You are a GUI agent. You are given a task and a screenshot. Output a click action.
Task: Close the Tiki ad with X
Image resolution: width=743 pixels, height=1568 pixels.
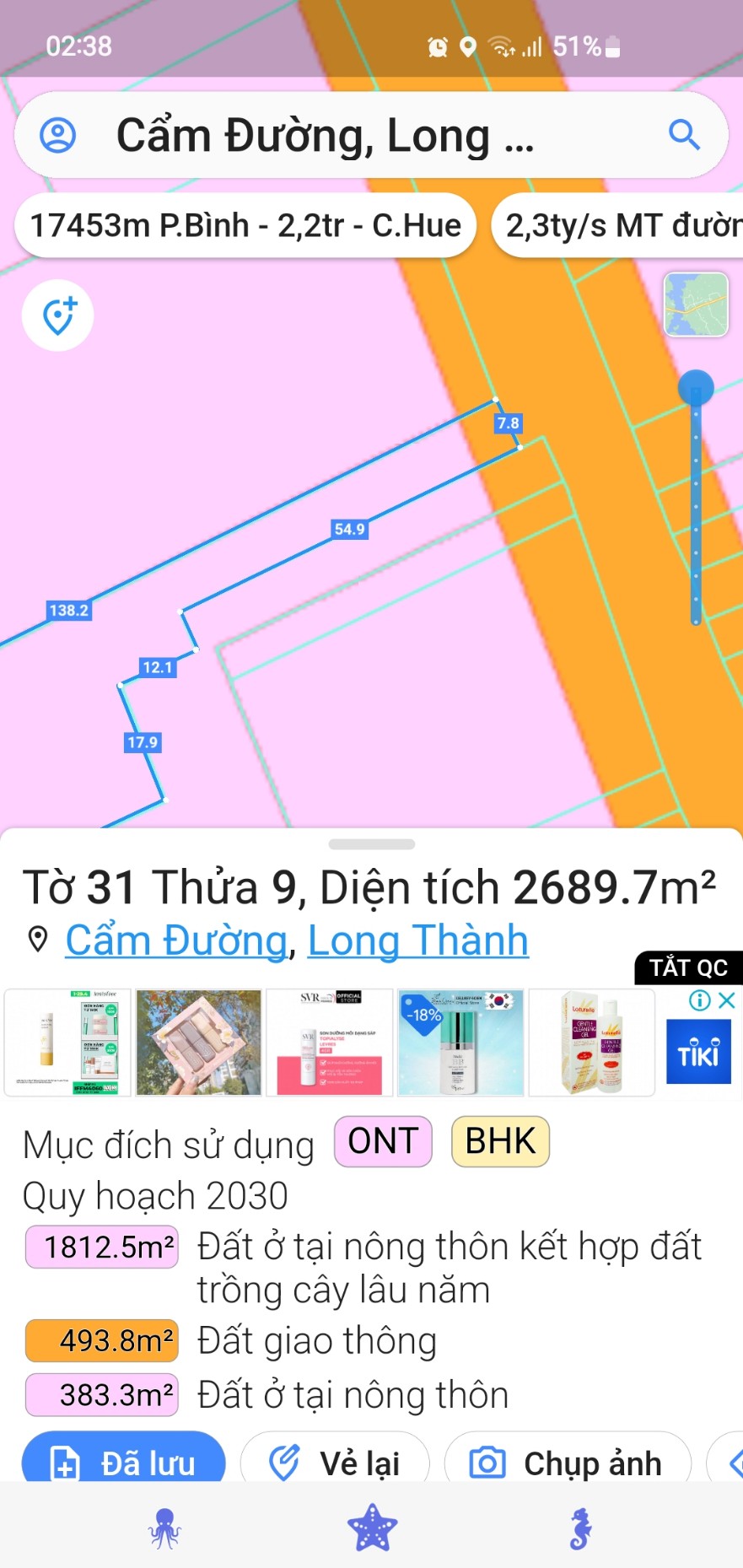tap(726, 1000)
